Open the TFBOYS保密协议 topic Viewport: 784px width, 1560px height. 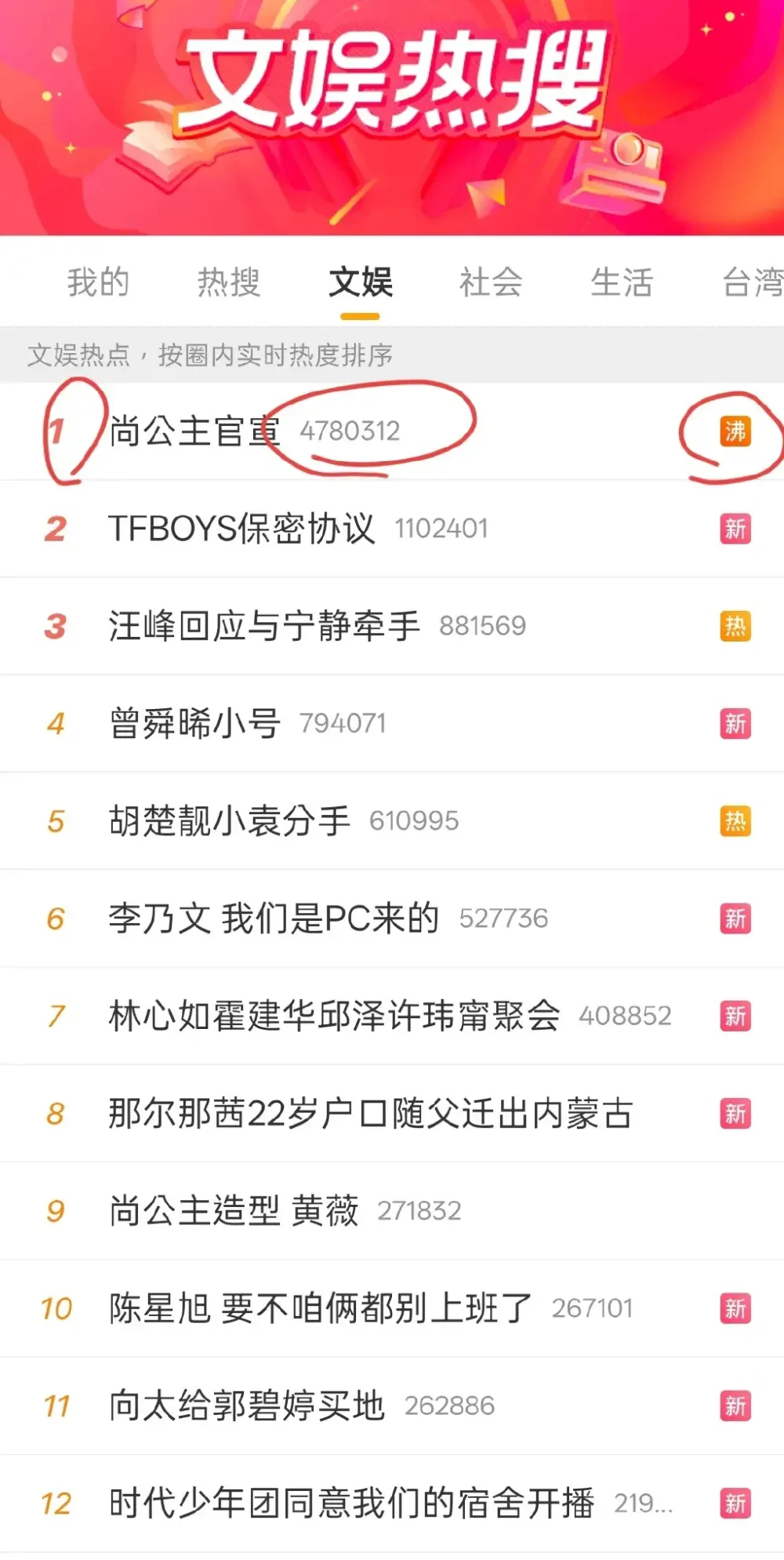392,529
